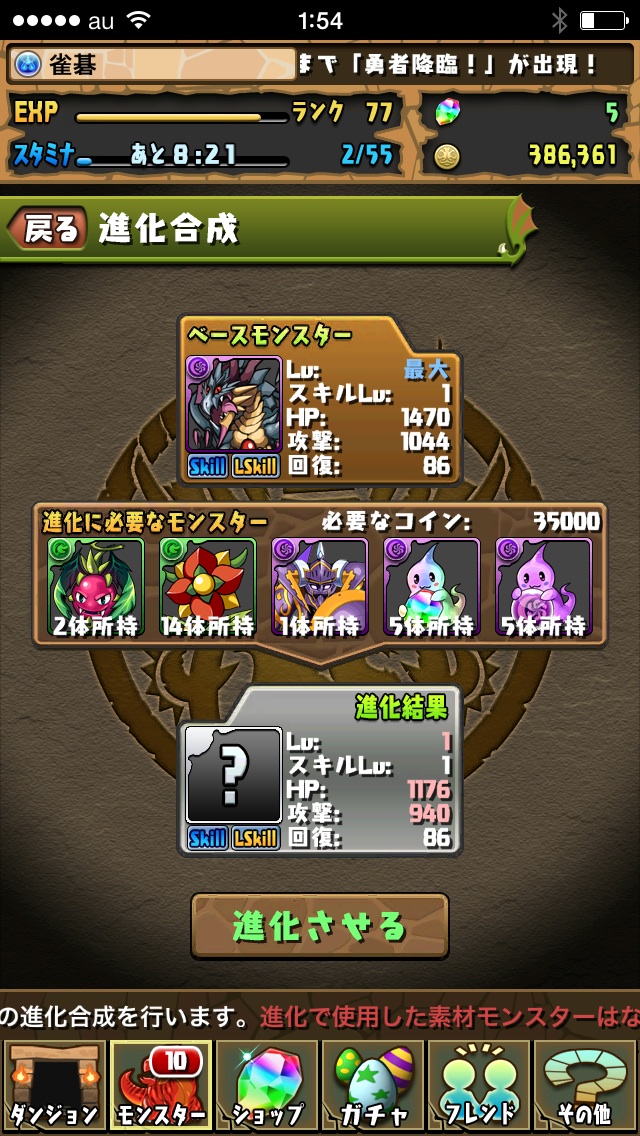Image resolution: width=640 pixels, height=1136 pixels.
Task: Go to the ショップ tab
Action: pos(266,1085)
